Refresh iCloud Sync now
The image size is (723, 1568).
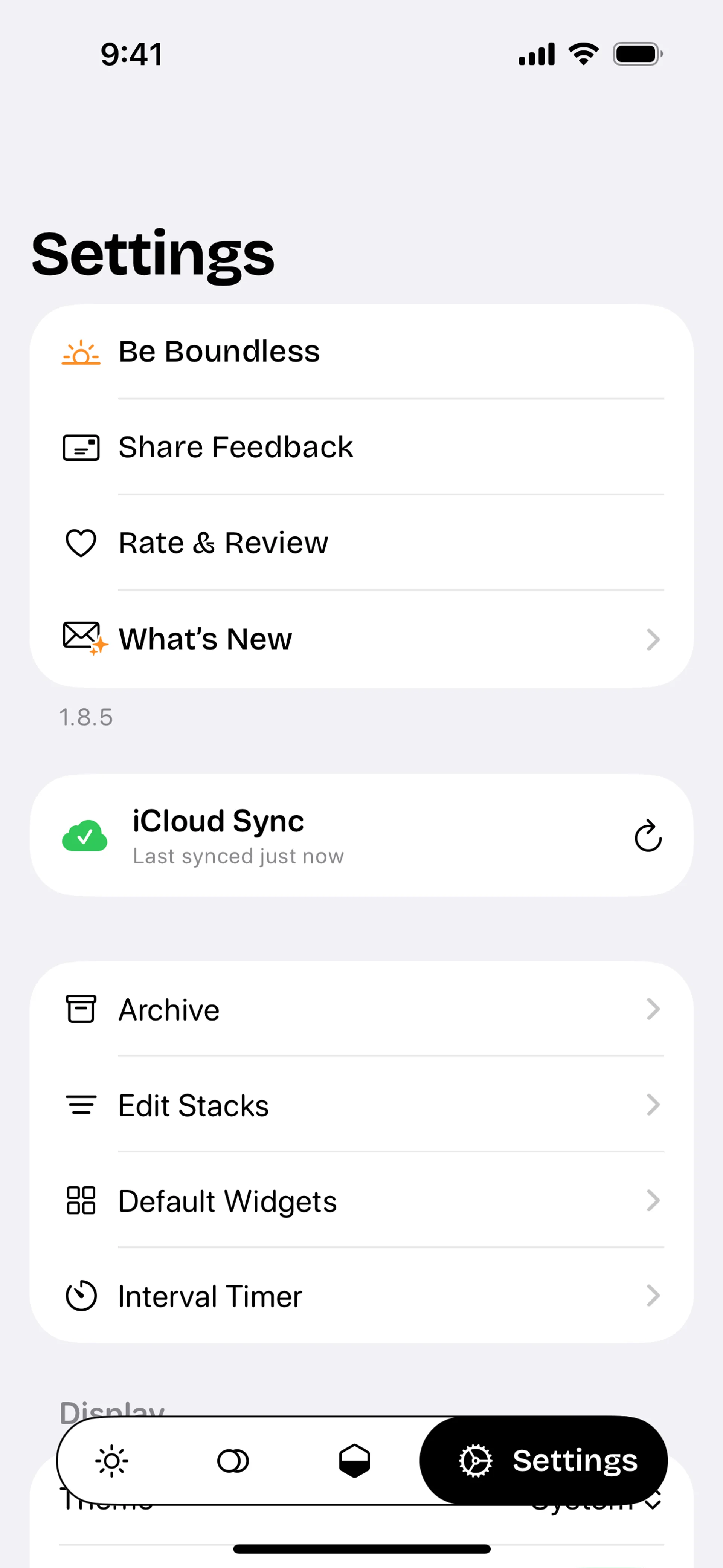[x=648, y=836]
